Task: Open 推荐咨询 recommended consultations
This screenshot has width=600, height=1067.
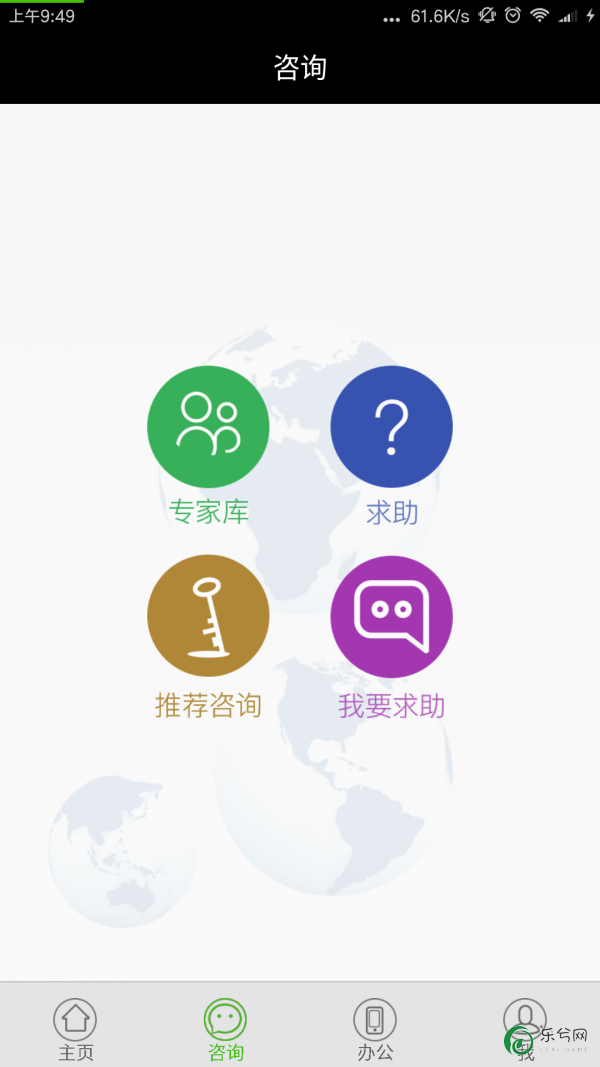Action: tap(208, 616)
